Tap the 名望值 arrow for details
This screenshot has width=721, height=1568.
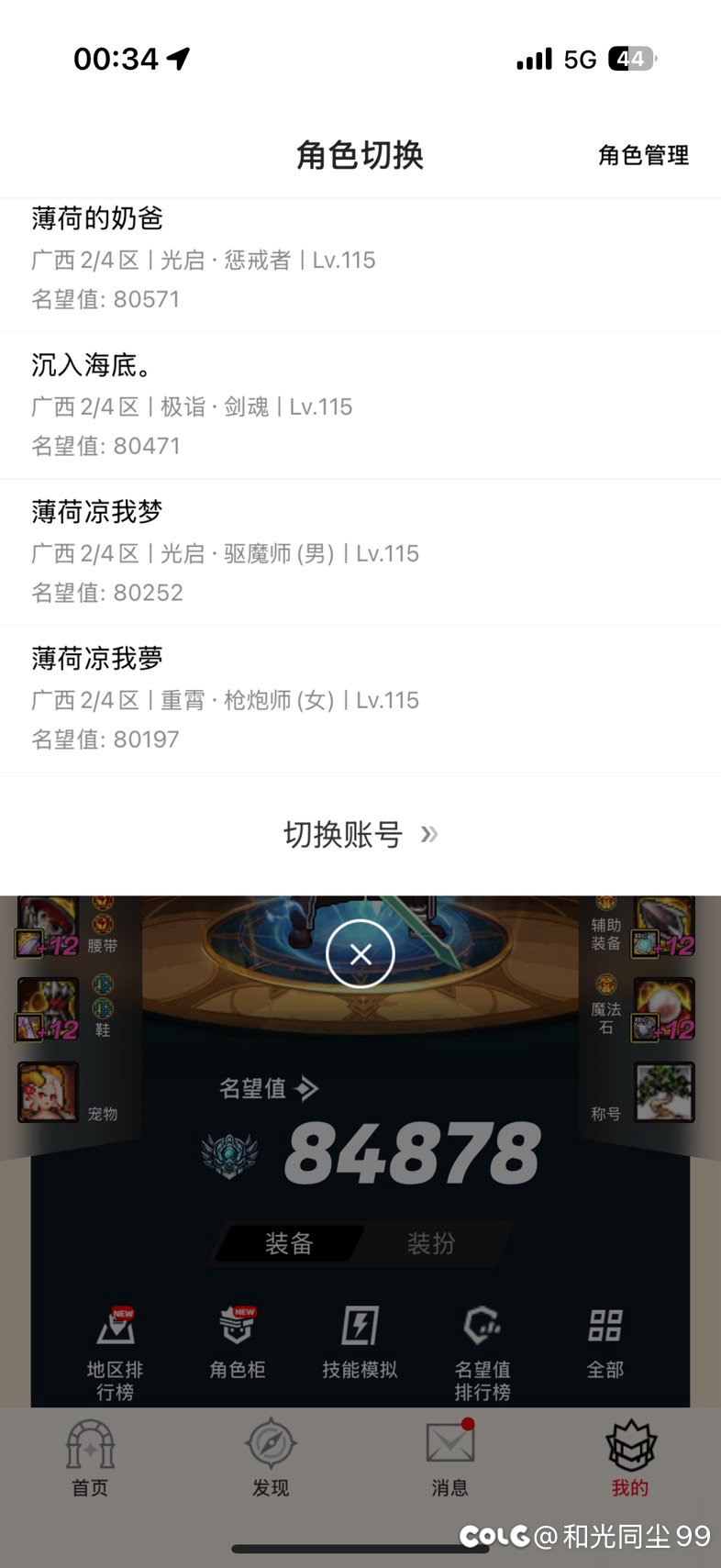point(307,1089)
